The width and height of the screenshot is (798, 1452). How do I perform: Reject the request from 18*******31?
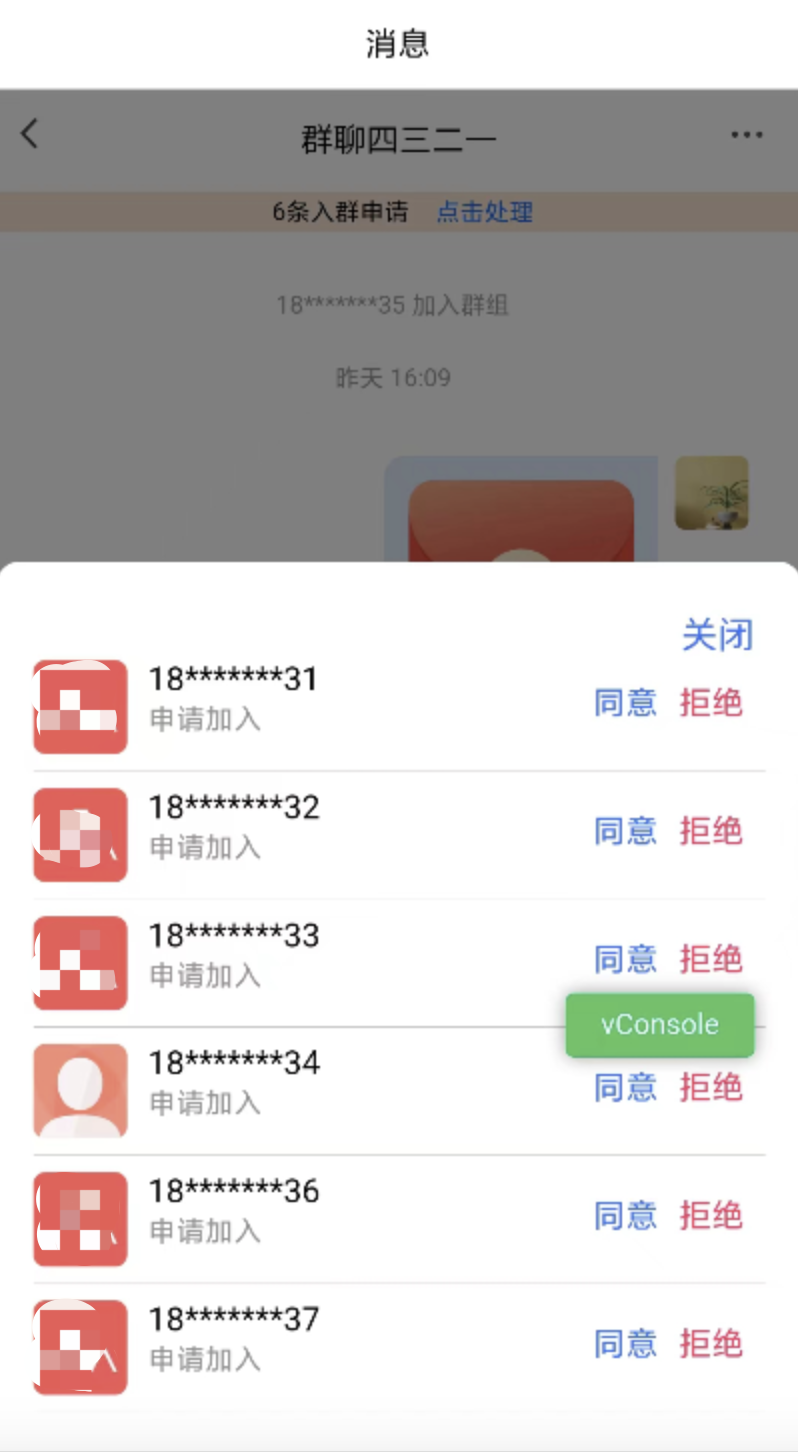pos(711,703)
